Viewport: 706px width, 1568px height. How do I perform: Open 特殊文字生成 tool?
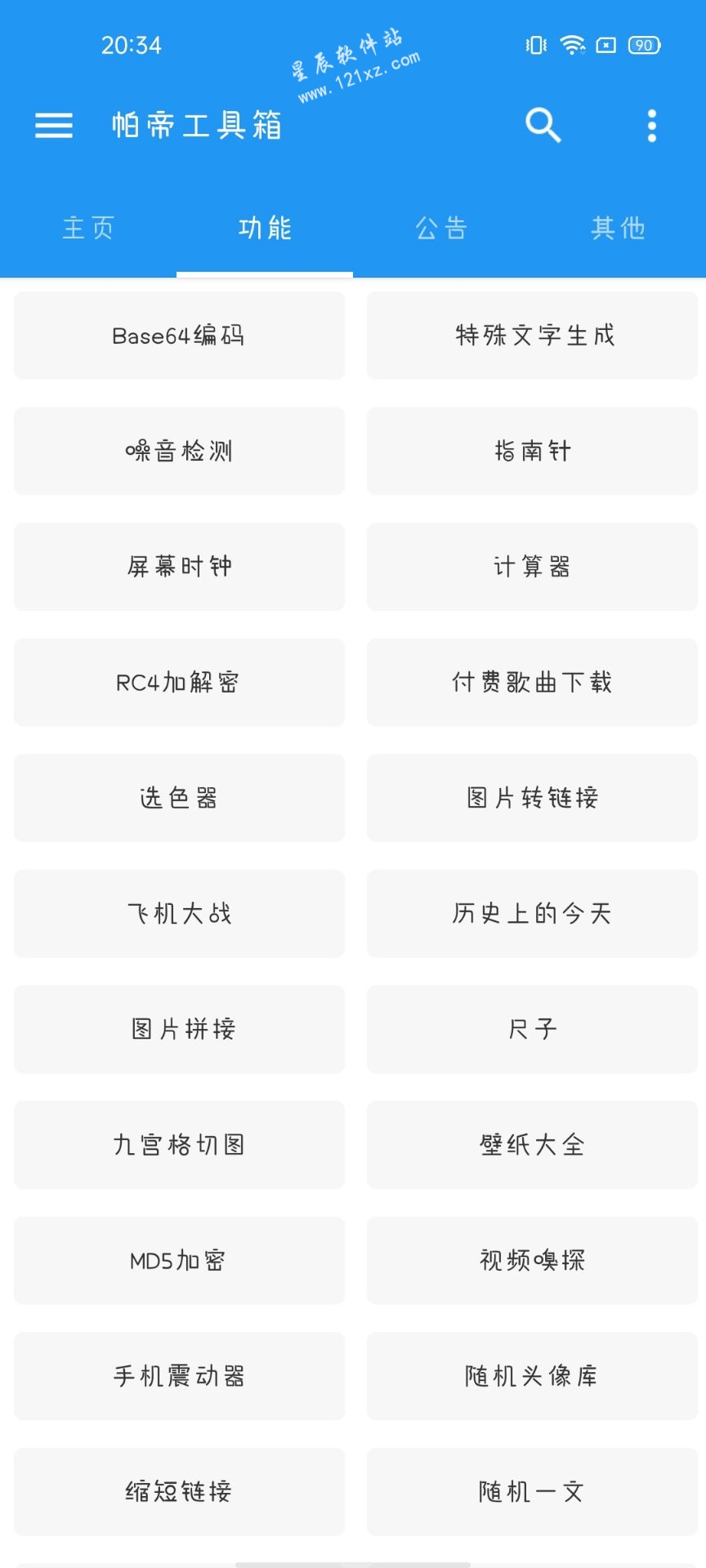click(x=532, y=336)
